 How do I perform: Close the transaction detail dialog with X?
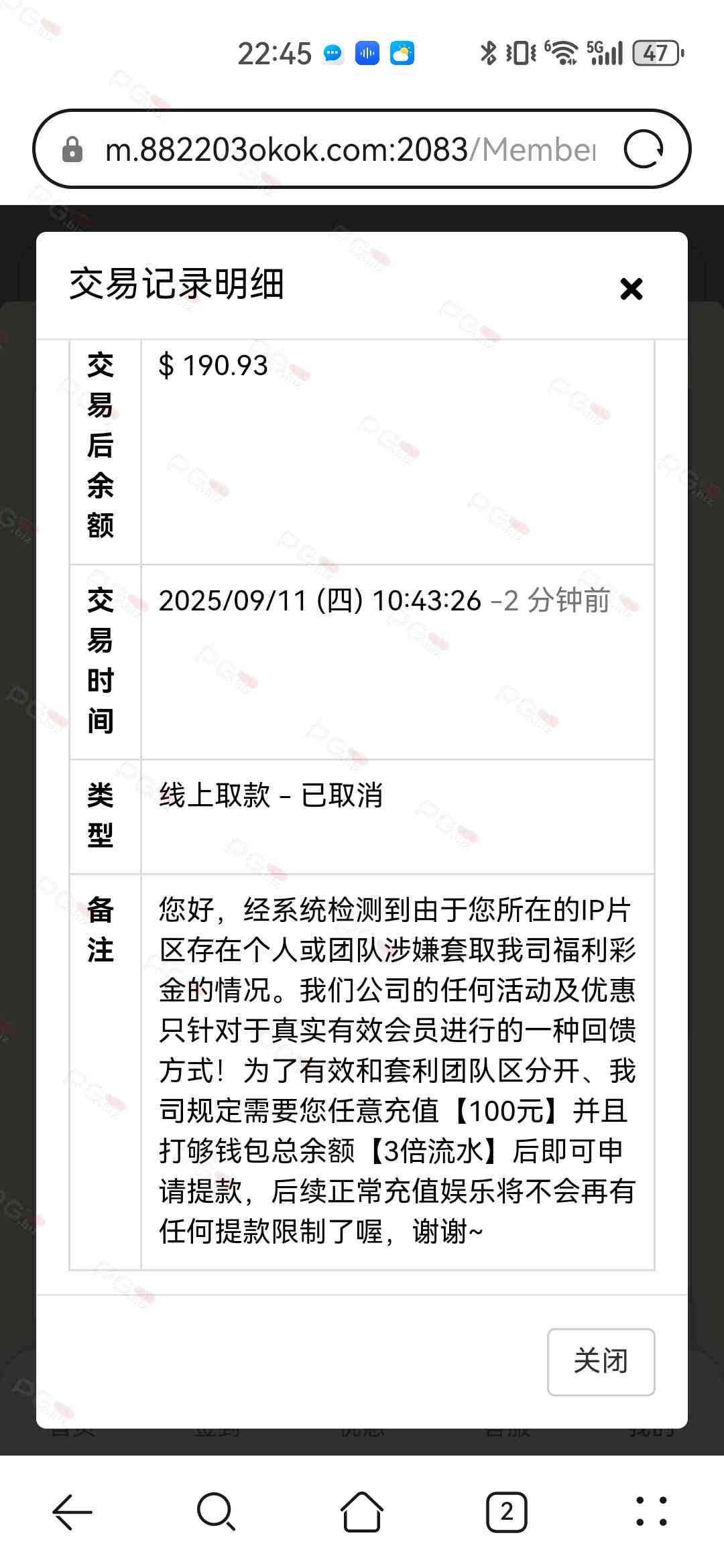point(631,289)
